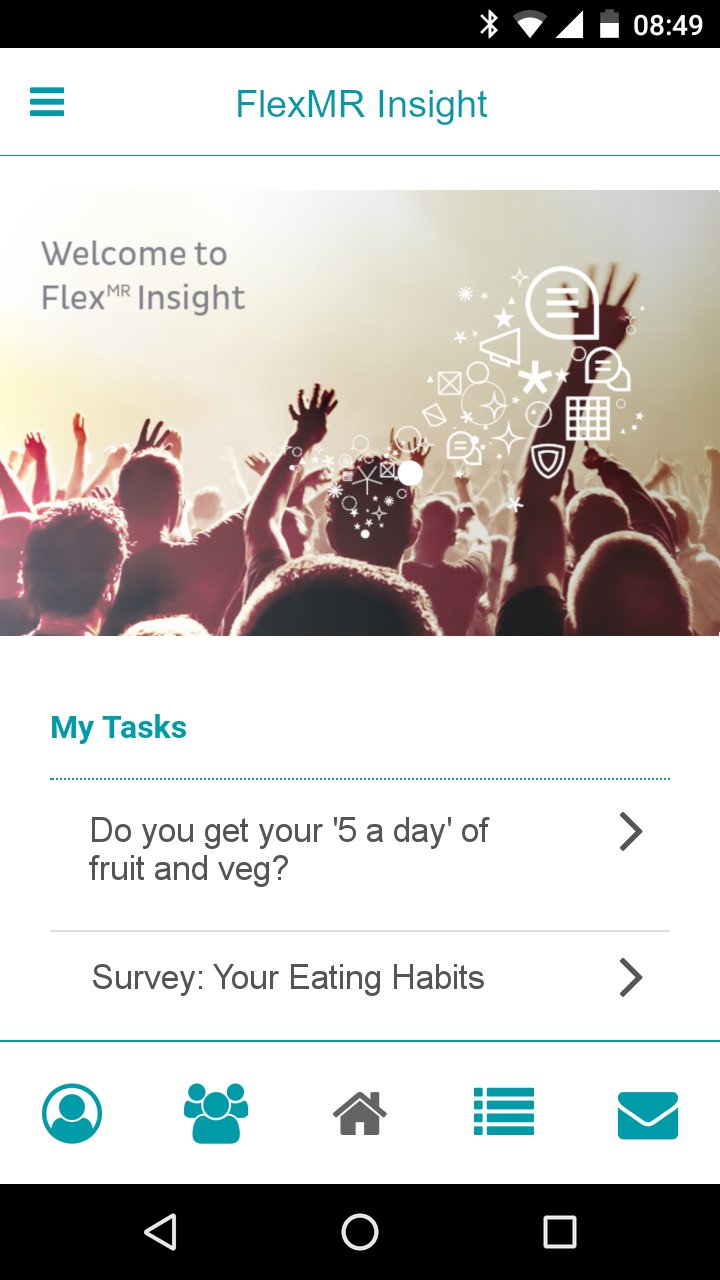The image size is (720, 1280).
Task: Select the FlexMR Insight title
Action: tap(361, 103)
